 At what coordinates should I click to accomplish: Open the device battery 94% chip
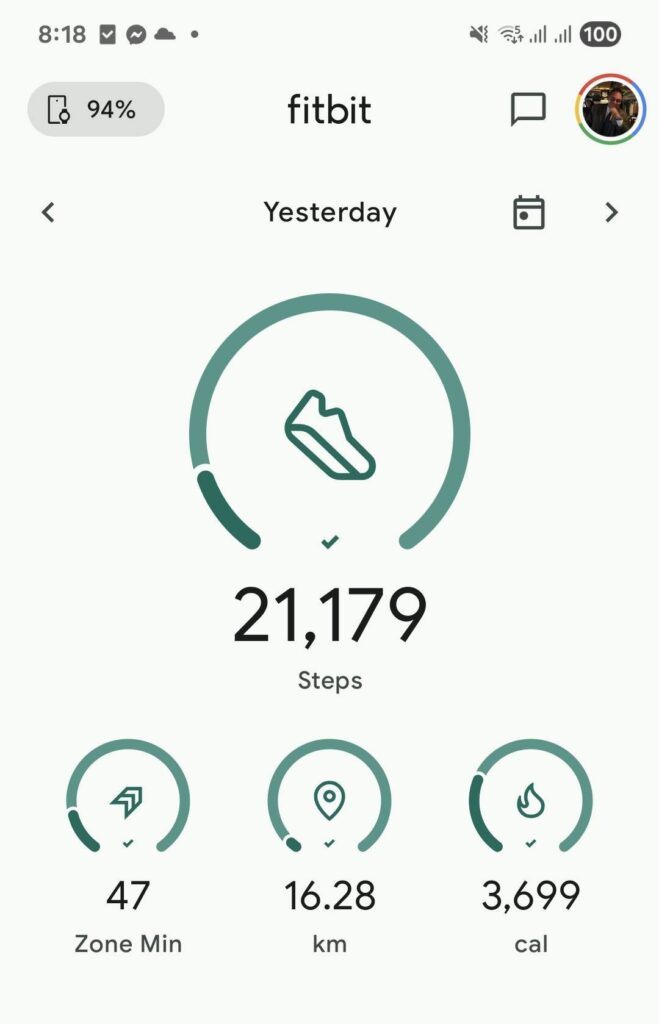pyautogui.click(x=96, y=109)
